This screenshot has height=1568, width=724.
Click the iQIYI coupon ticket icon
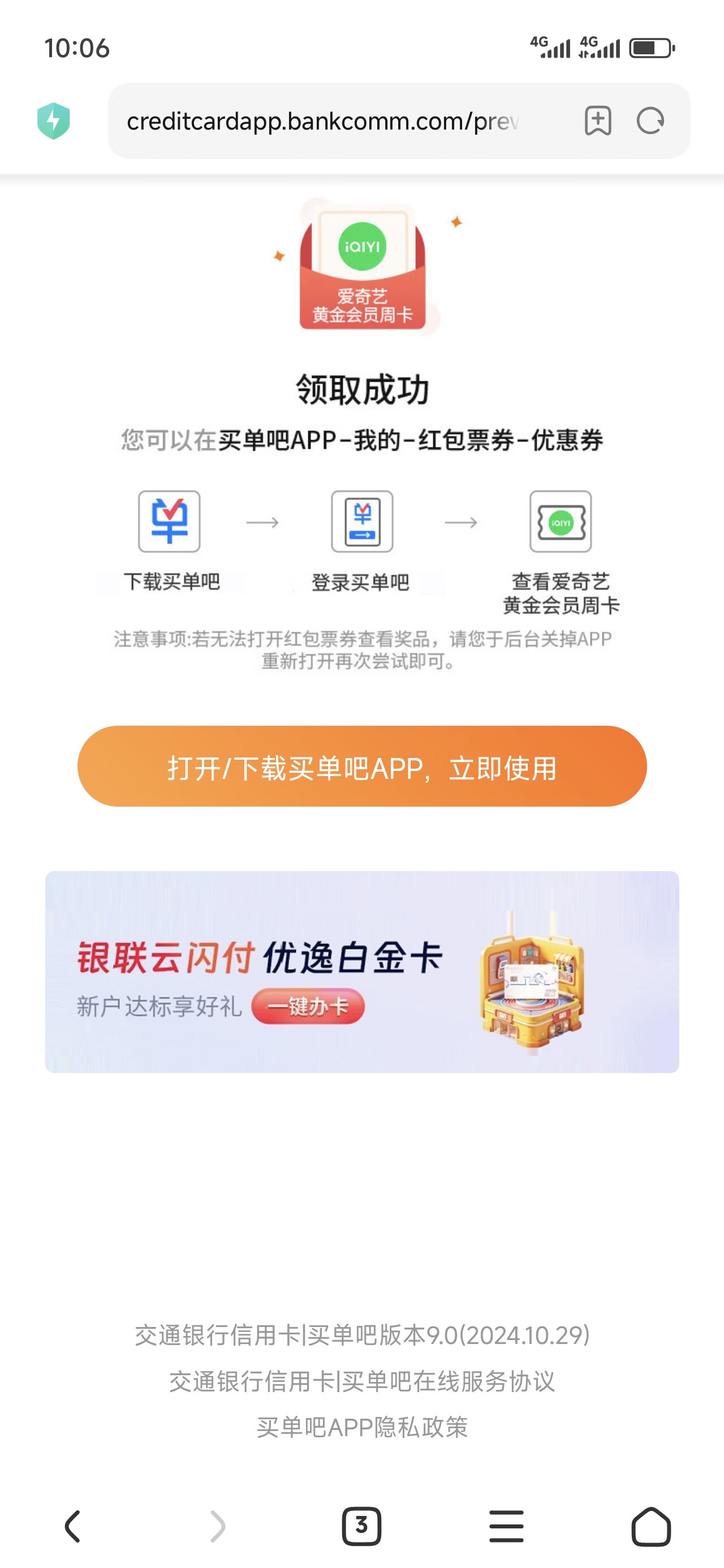pyautogui.click(x=560, y=522)
